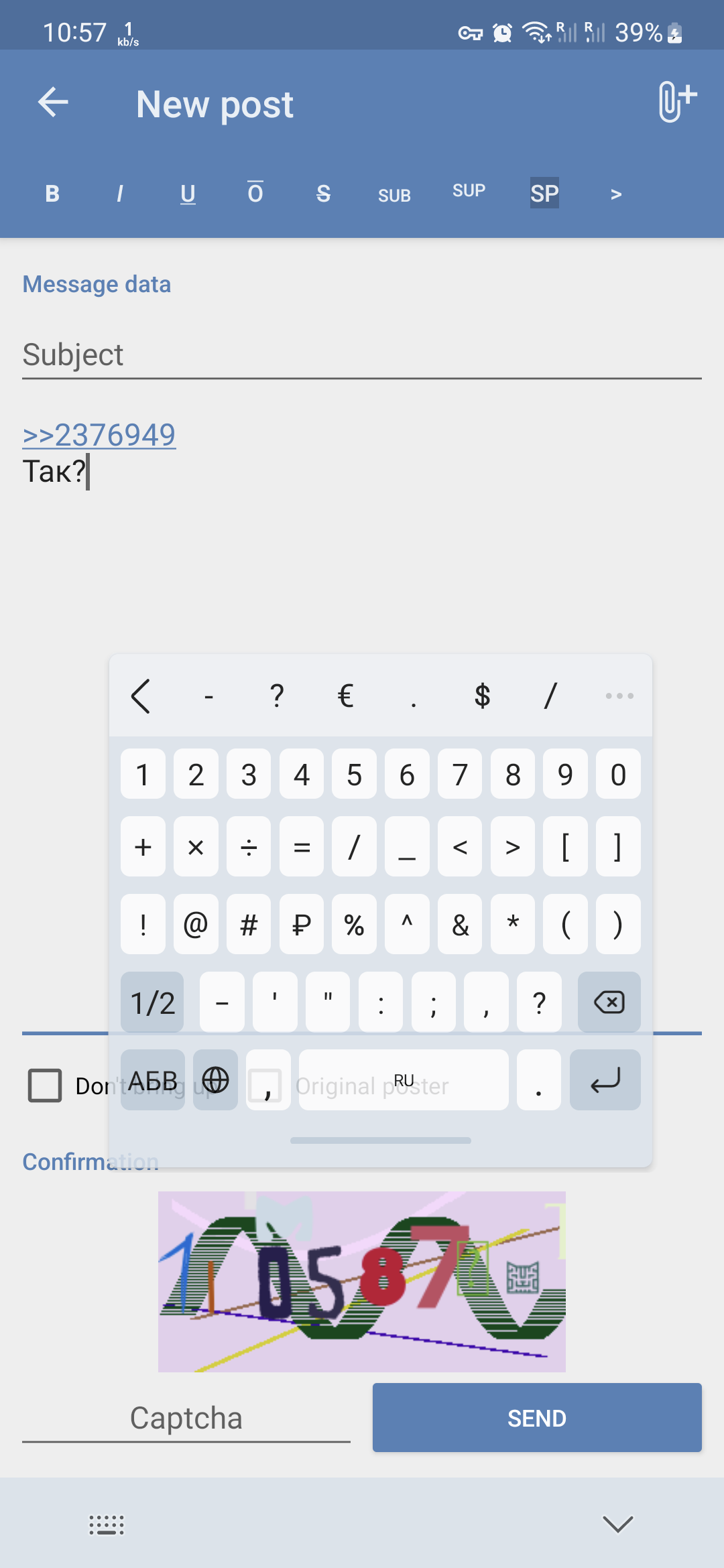The height and width of the screenshot is (1568, 724).
Task: Focus the Subject field
Action: pyautogui.click(x=362, y=354)
